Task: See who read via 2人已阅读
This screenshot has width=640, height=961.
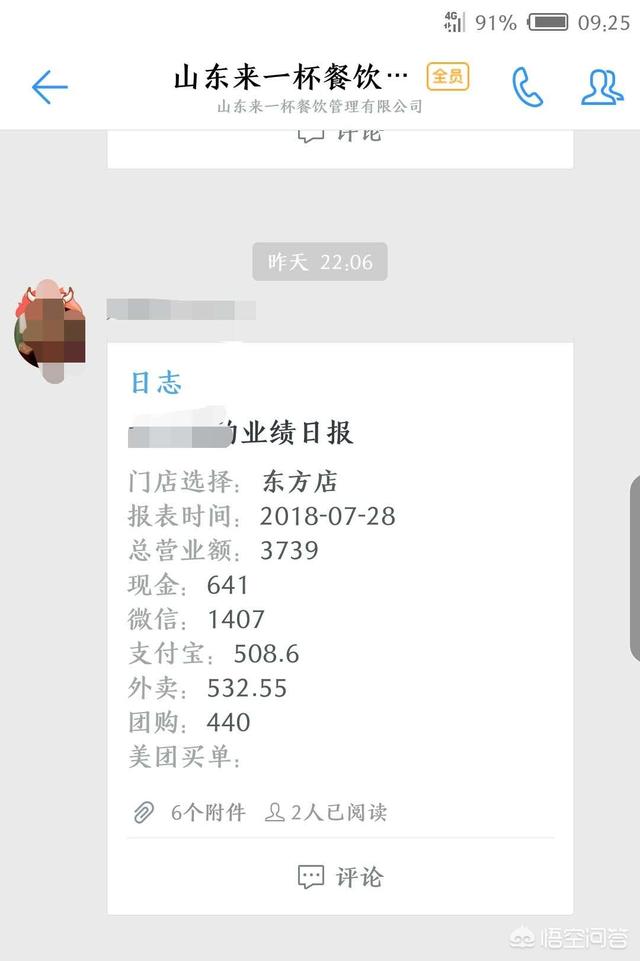Action: point(326,812)
